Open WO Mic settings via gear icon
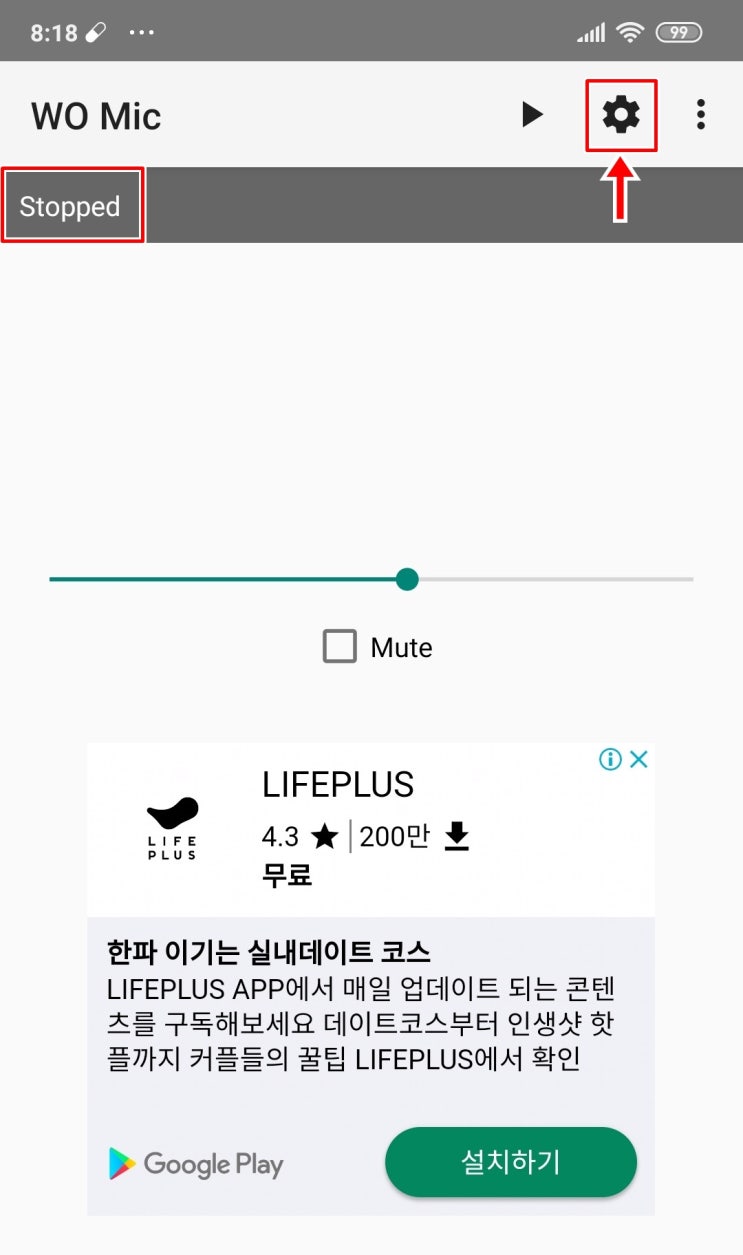 pos(621,114)
